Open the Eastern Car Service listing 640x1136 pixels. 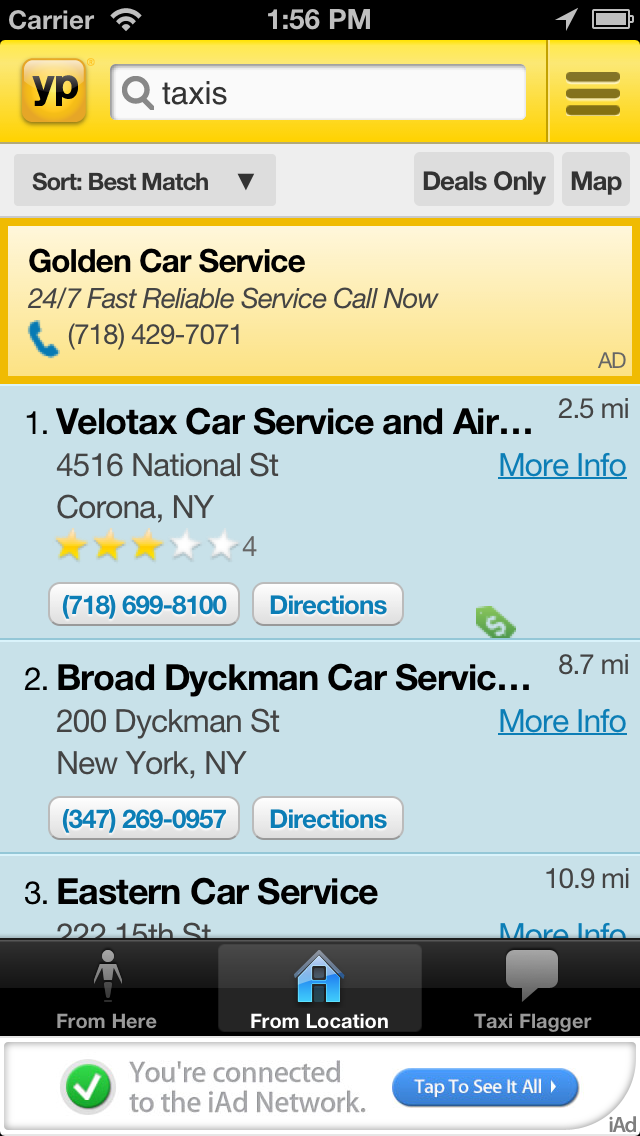tap(217, 892)
